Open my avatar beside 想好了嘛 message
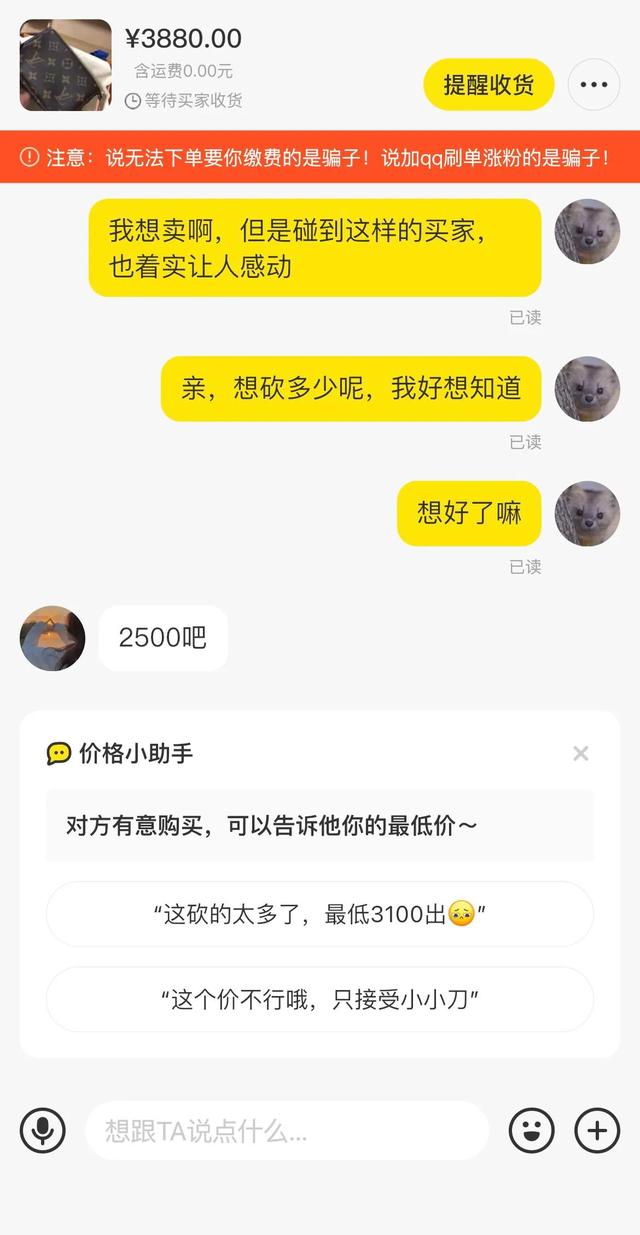640x1235 pixels. (x=587, y=514)
